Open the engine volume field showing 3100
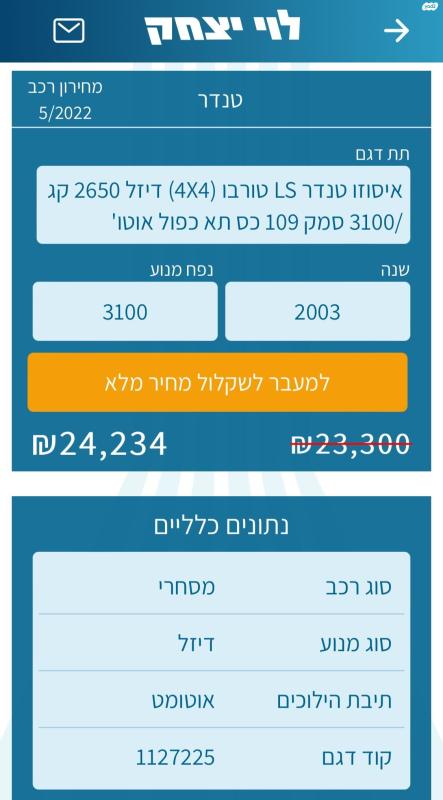The image size is (443, 800). coord(125,311)
